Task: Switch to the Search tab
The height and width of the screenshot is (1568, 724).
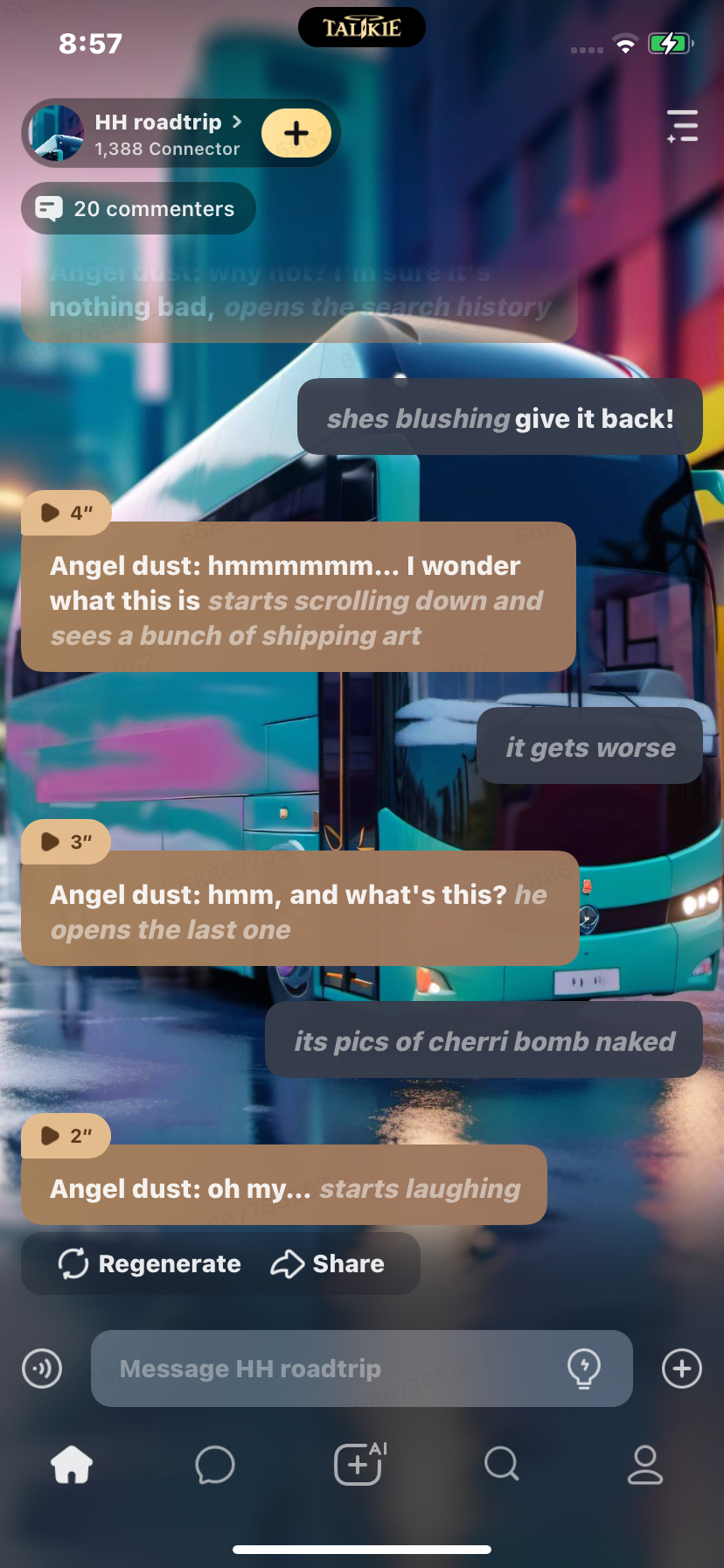Action: (x=502, y=1465)
